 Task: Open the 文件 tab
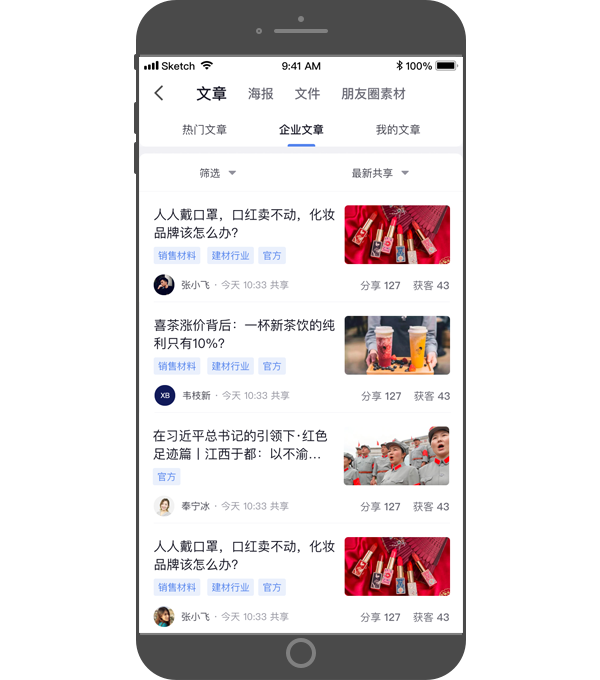[307, 93]
